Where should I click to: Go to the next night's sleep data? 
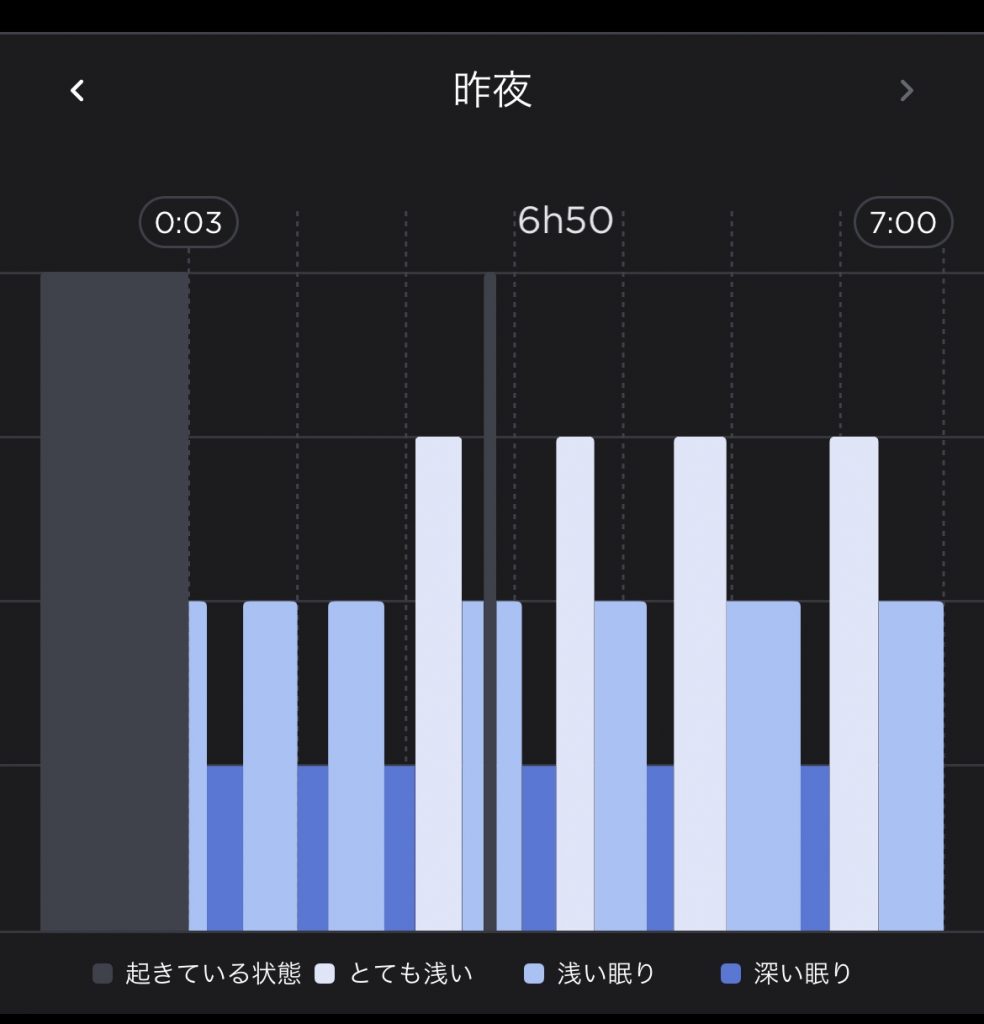coord(906,91)
